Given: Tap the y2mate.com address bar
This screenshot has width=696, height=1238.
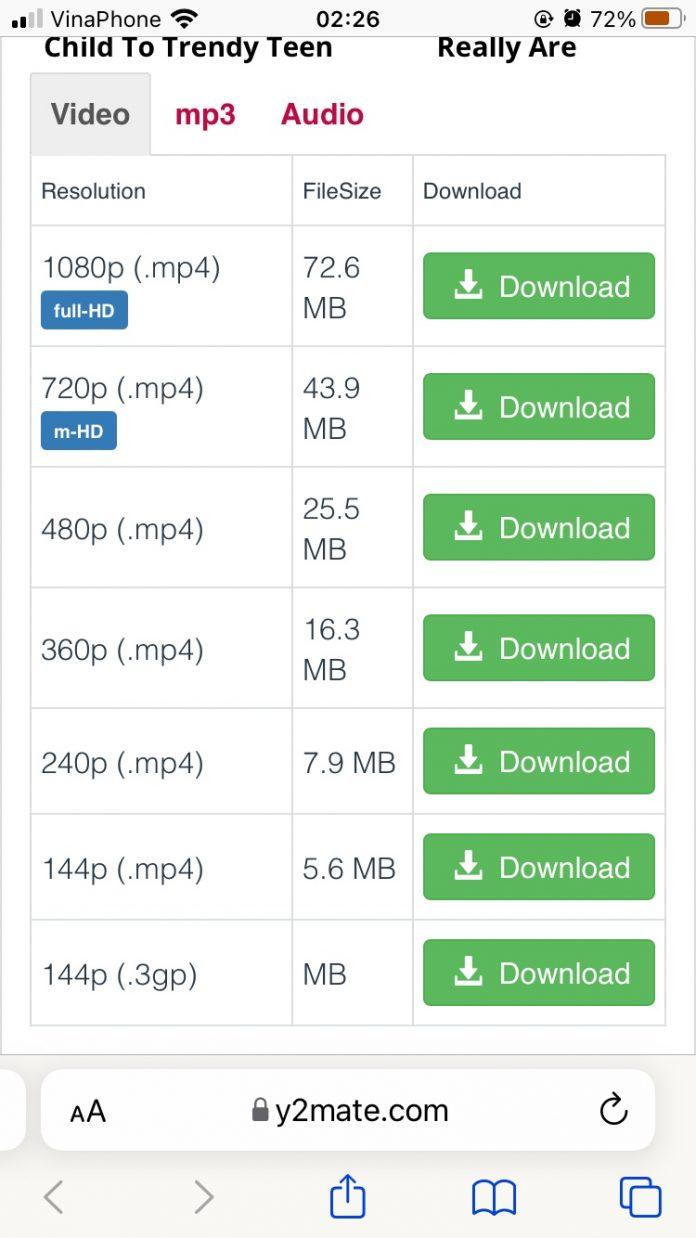Looking at the screenshot, I should [350, 1111].
